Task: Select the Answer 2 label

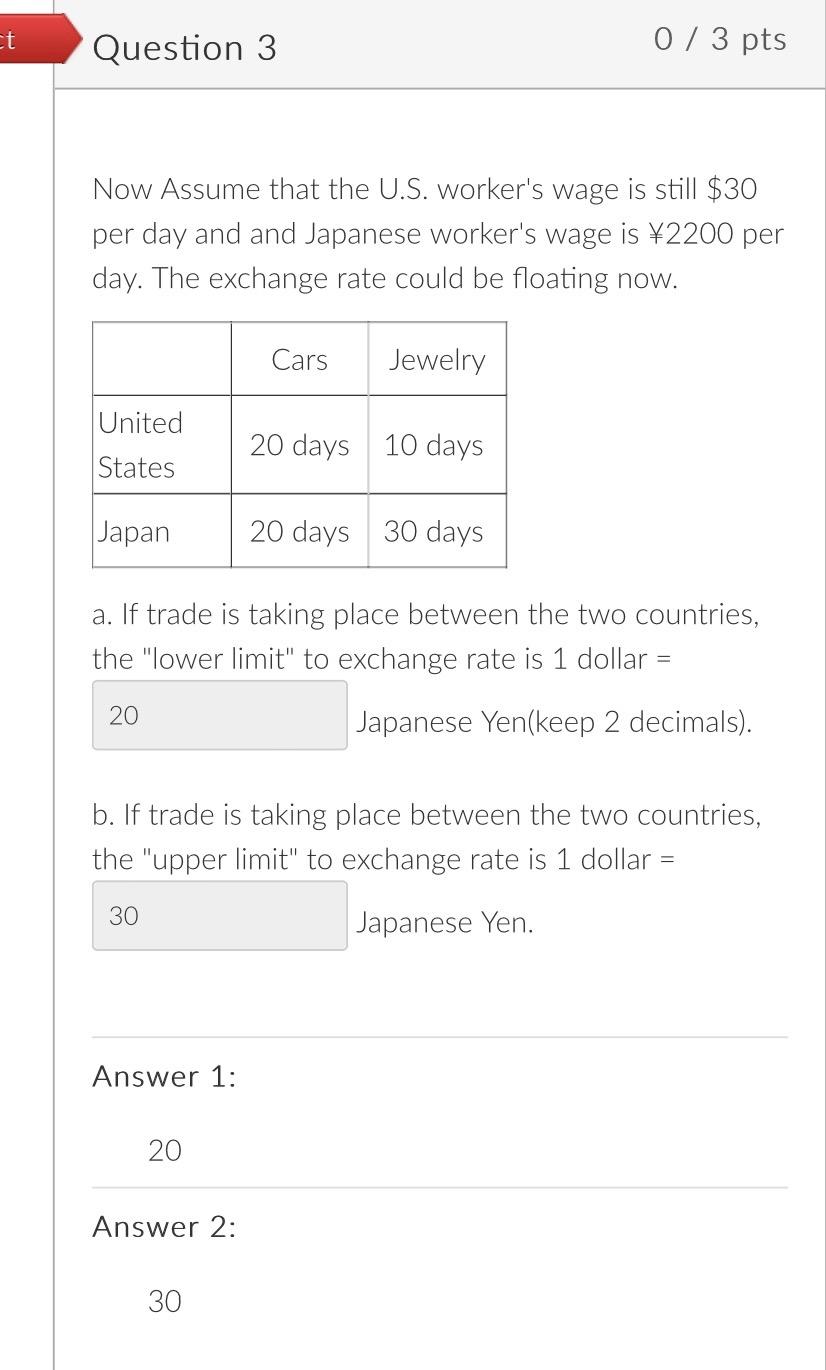Action: tap(164, 1227)
